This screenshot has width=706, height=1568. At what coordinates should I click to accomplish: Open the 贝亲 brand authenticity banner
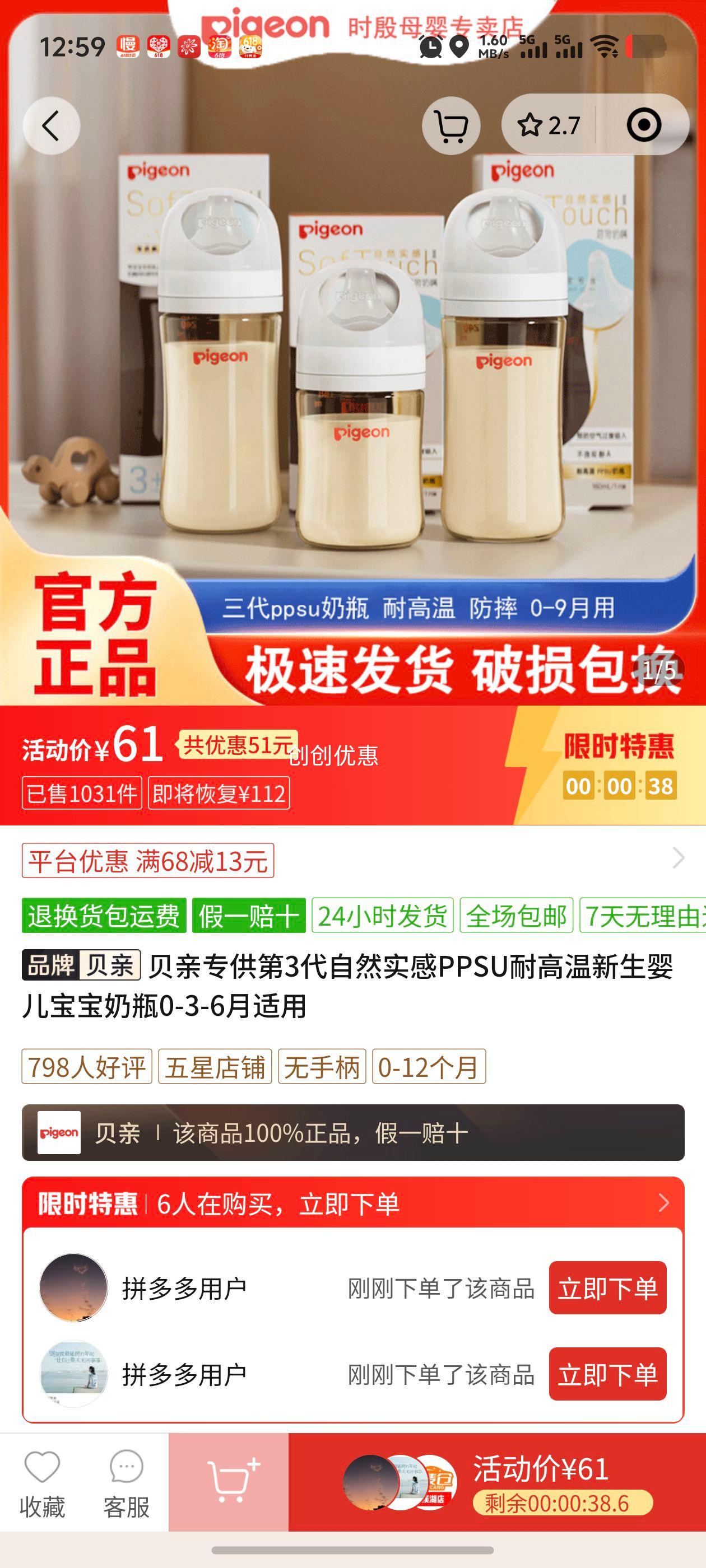click(352, 1133)
